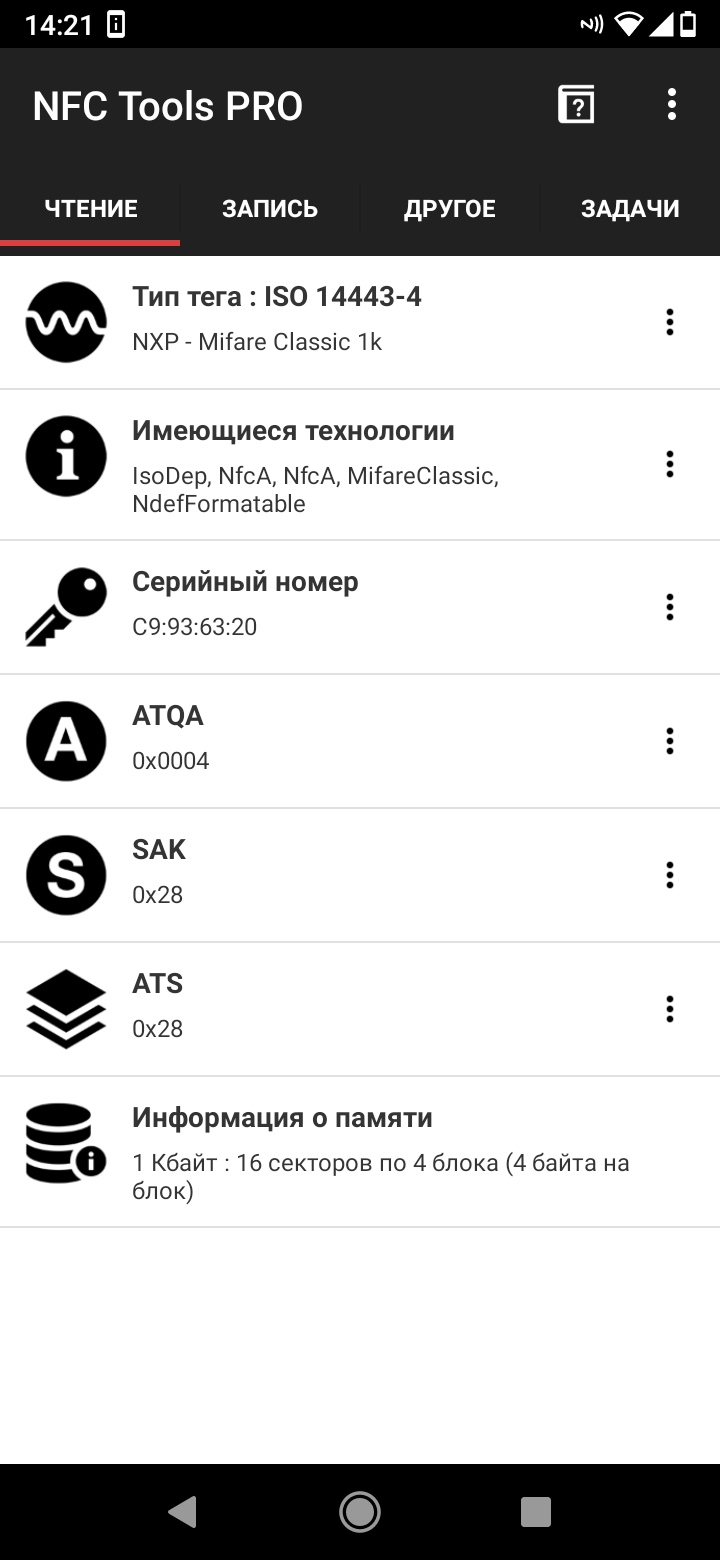Switch to the ЗАПИСЬ tab
The height and width of the screenshot is (1560, 720).
pos(269,208)
